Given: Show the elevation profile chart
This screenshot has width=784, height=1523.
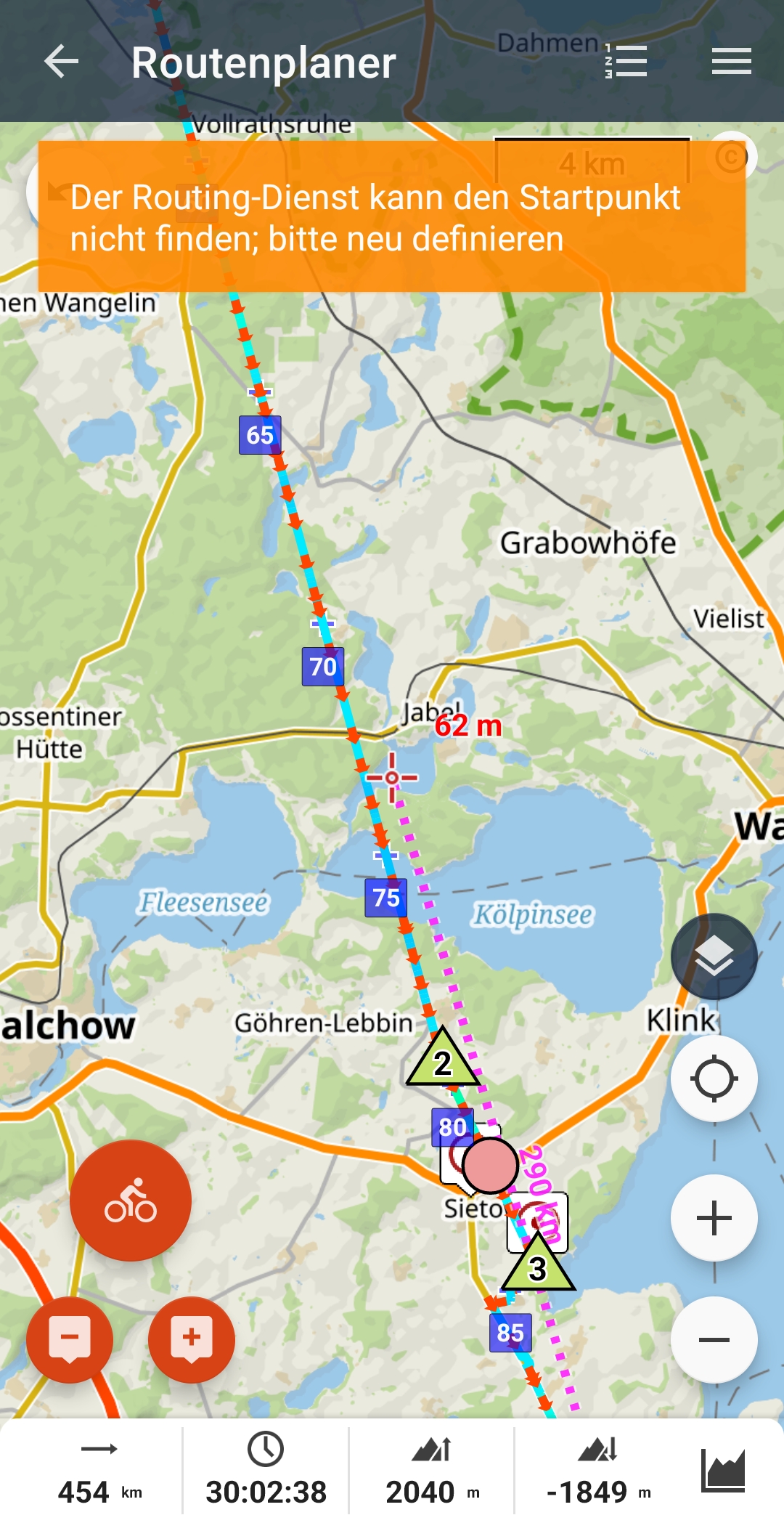Looking at the screenshot, I should [x=723, y=1470].
